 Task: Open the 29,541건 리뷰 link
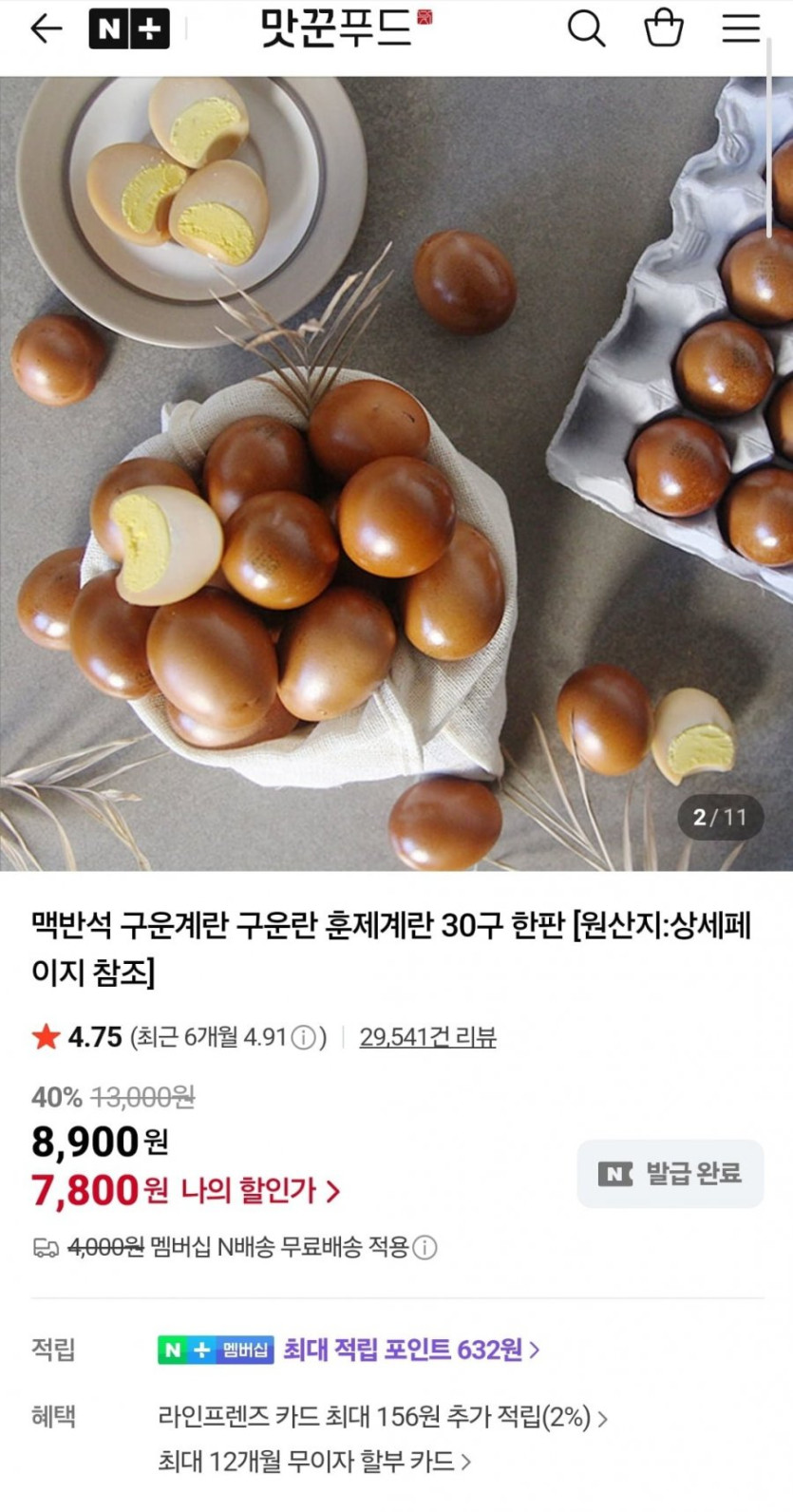[x=427, y=1037]
